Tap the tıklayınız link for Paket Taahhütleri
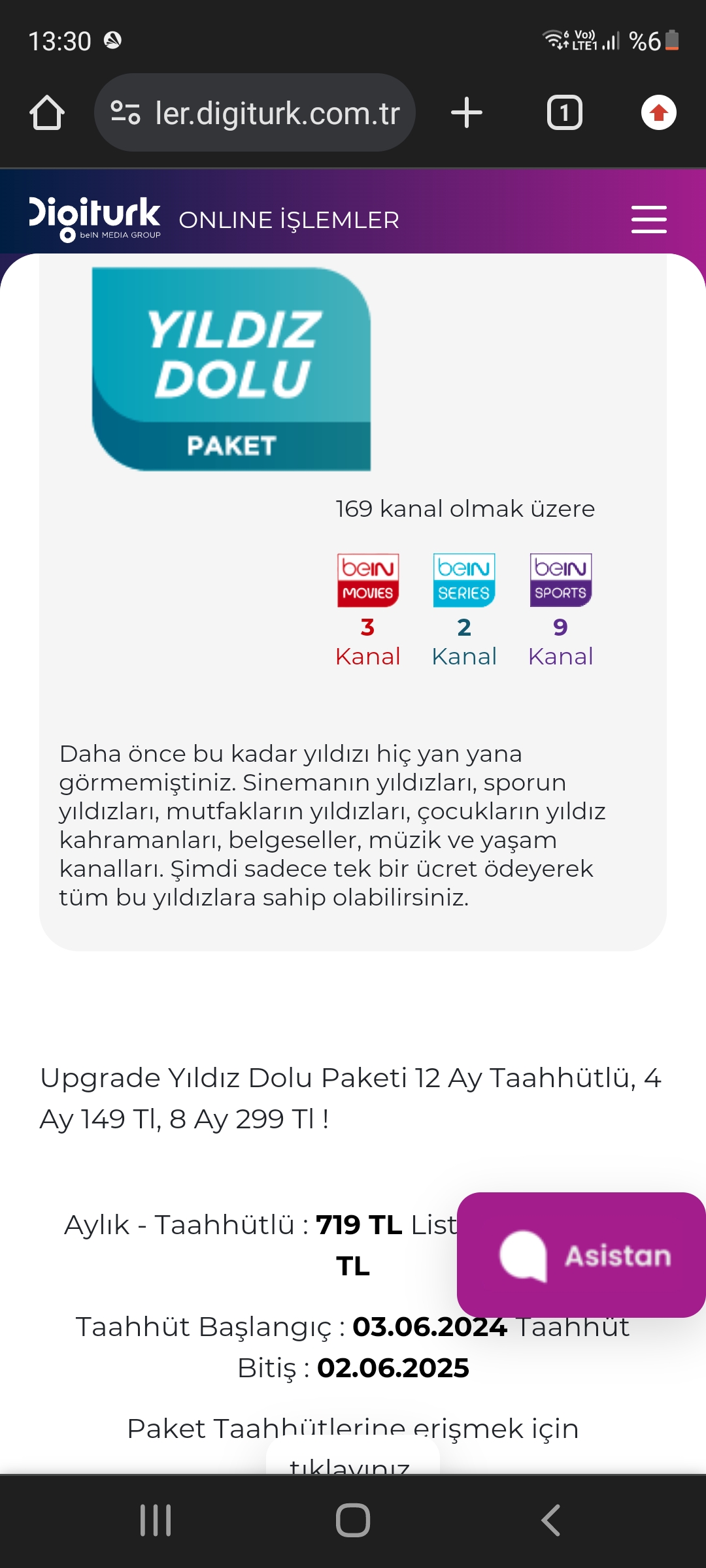This screenshot has height=1568, width=706. 350,1462
